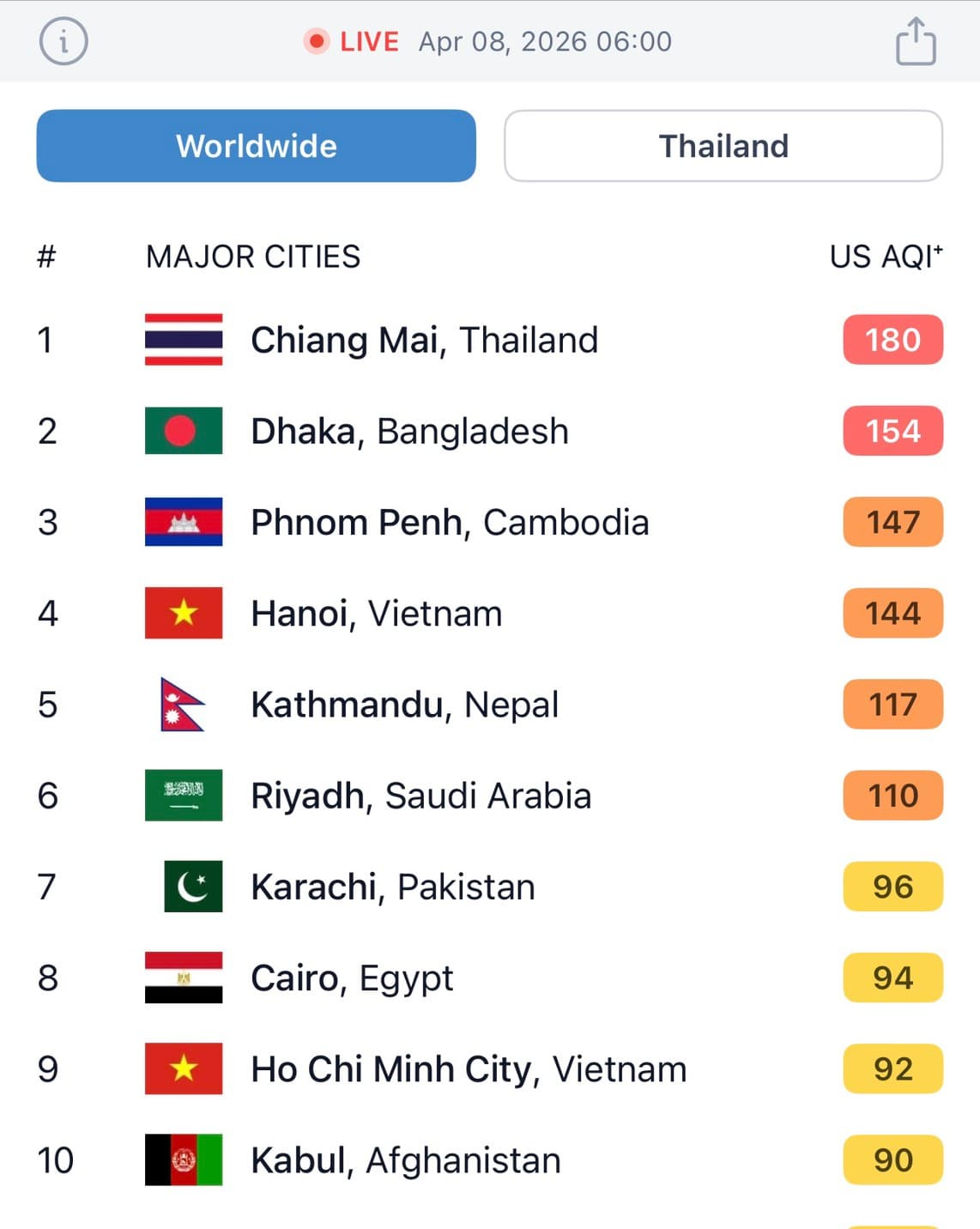Screen dimensions: 980x1229
Task: Select the Worldwide tab
Action: [255, 145]
